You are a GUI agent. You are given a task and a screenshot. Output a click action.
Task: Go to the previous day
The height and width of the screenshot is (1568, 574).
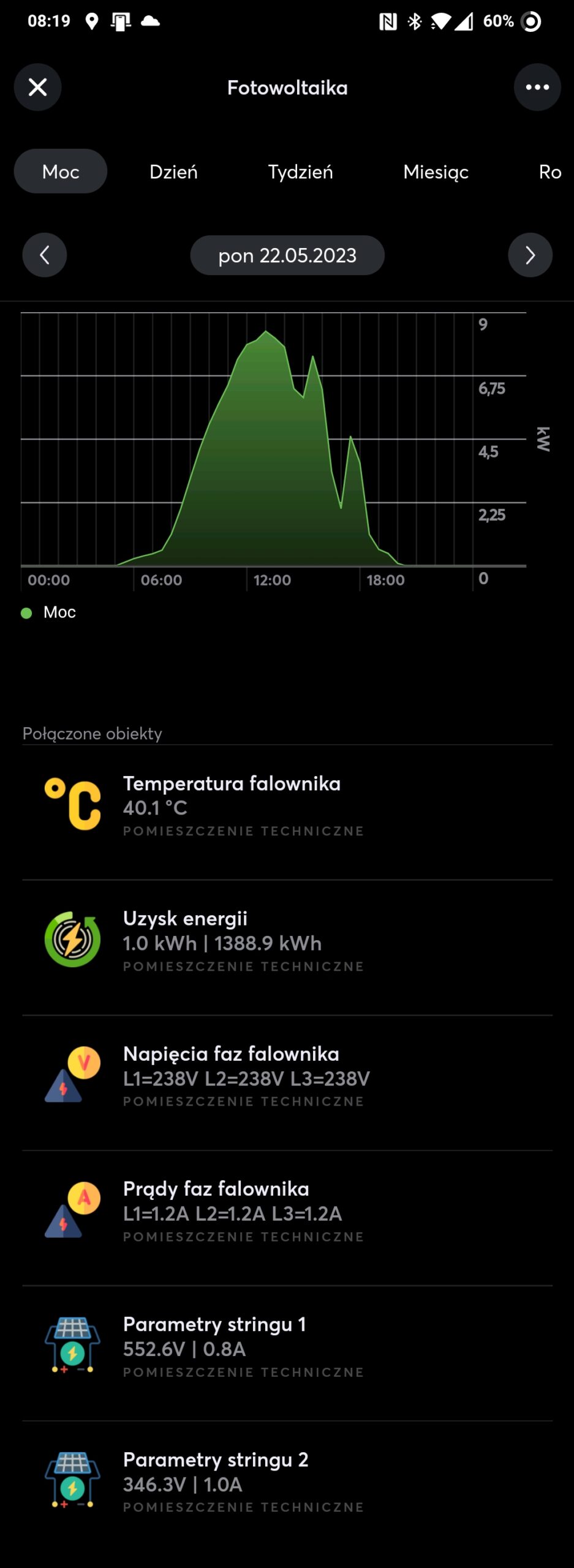45,255
